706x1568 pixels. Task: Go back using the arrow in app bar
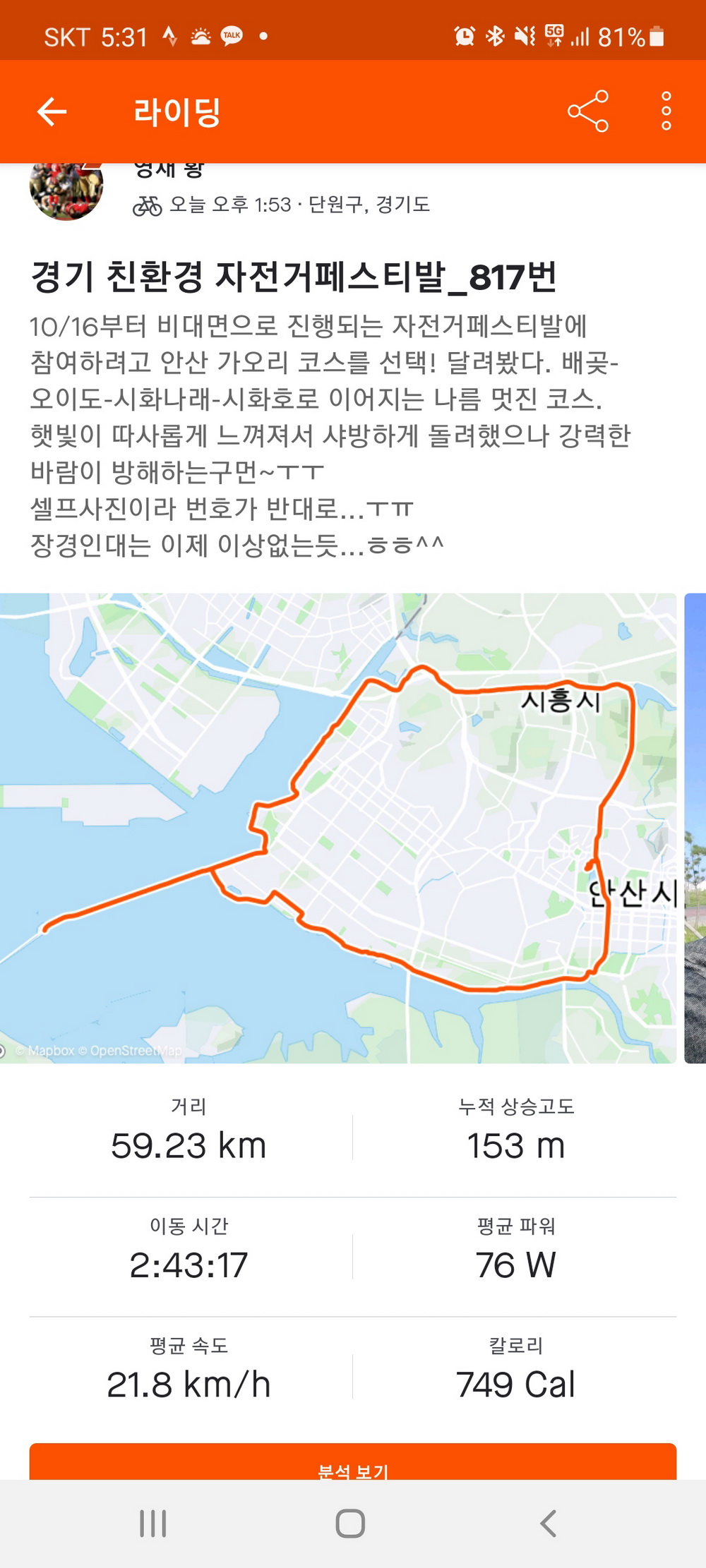(x=52, y=111)
